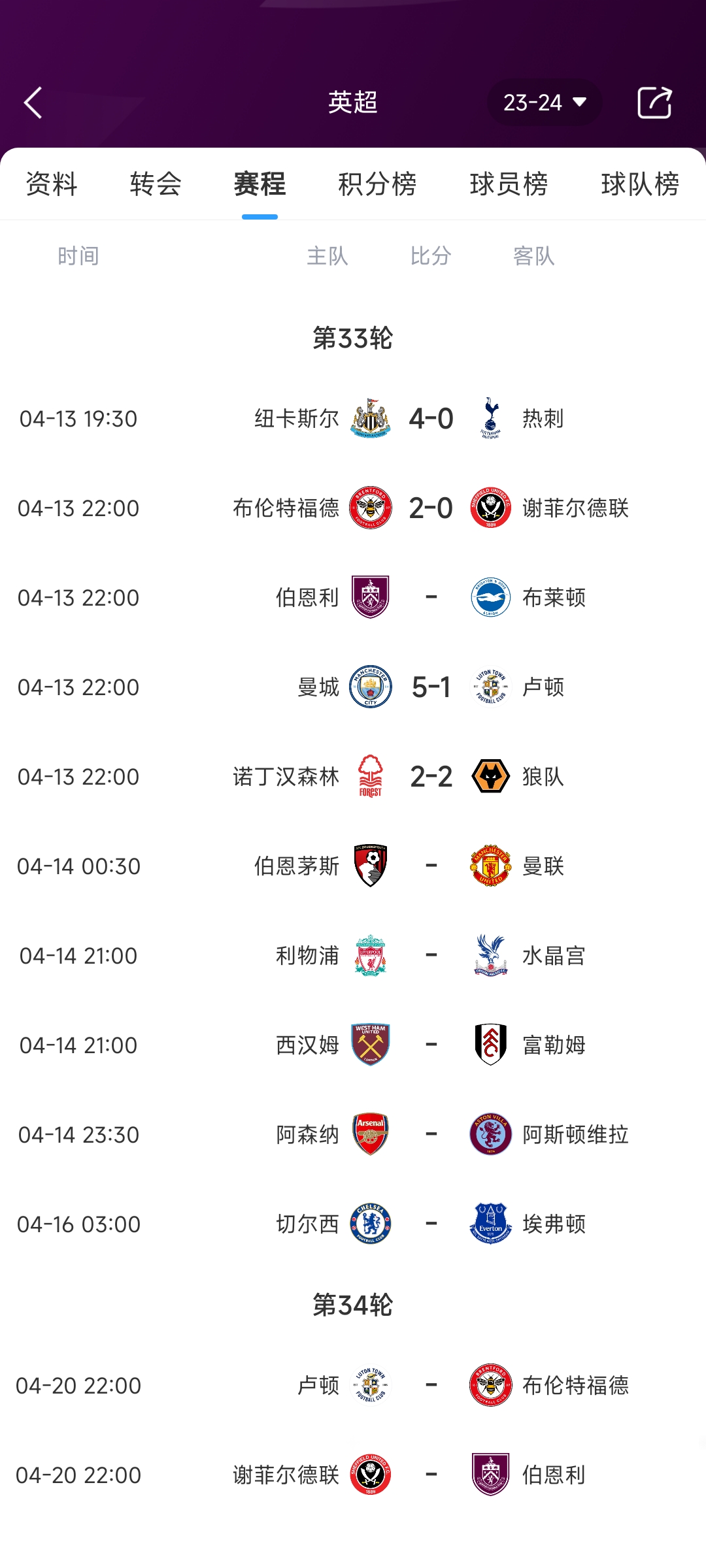The width and height of the screenshot is (706, 1568).
Task: Open the 卢顿 vs 布伦特福德 round 34 fixture
Action: (353, 1385)
